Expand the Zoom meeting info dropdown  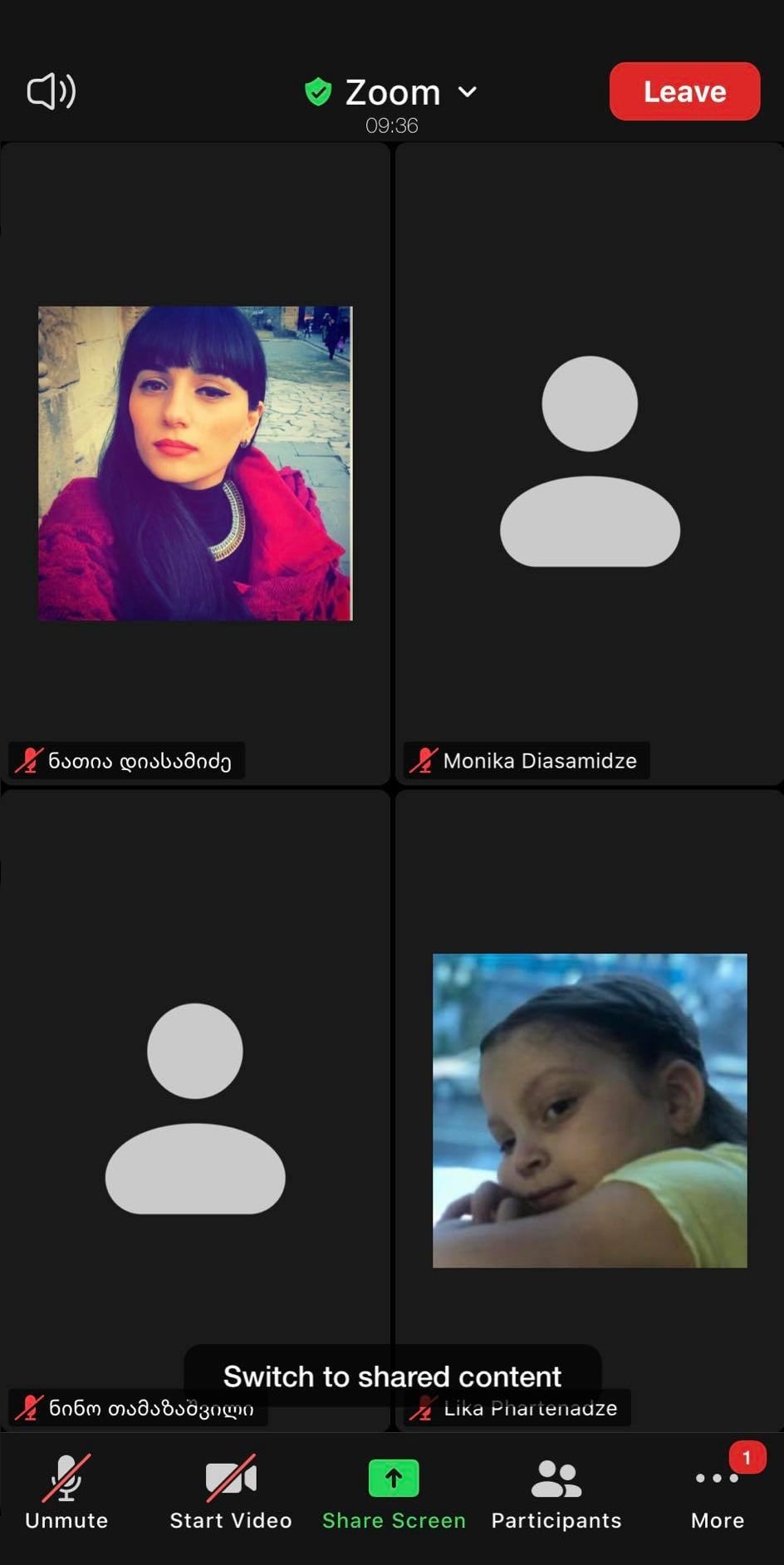pos(391,92)
